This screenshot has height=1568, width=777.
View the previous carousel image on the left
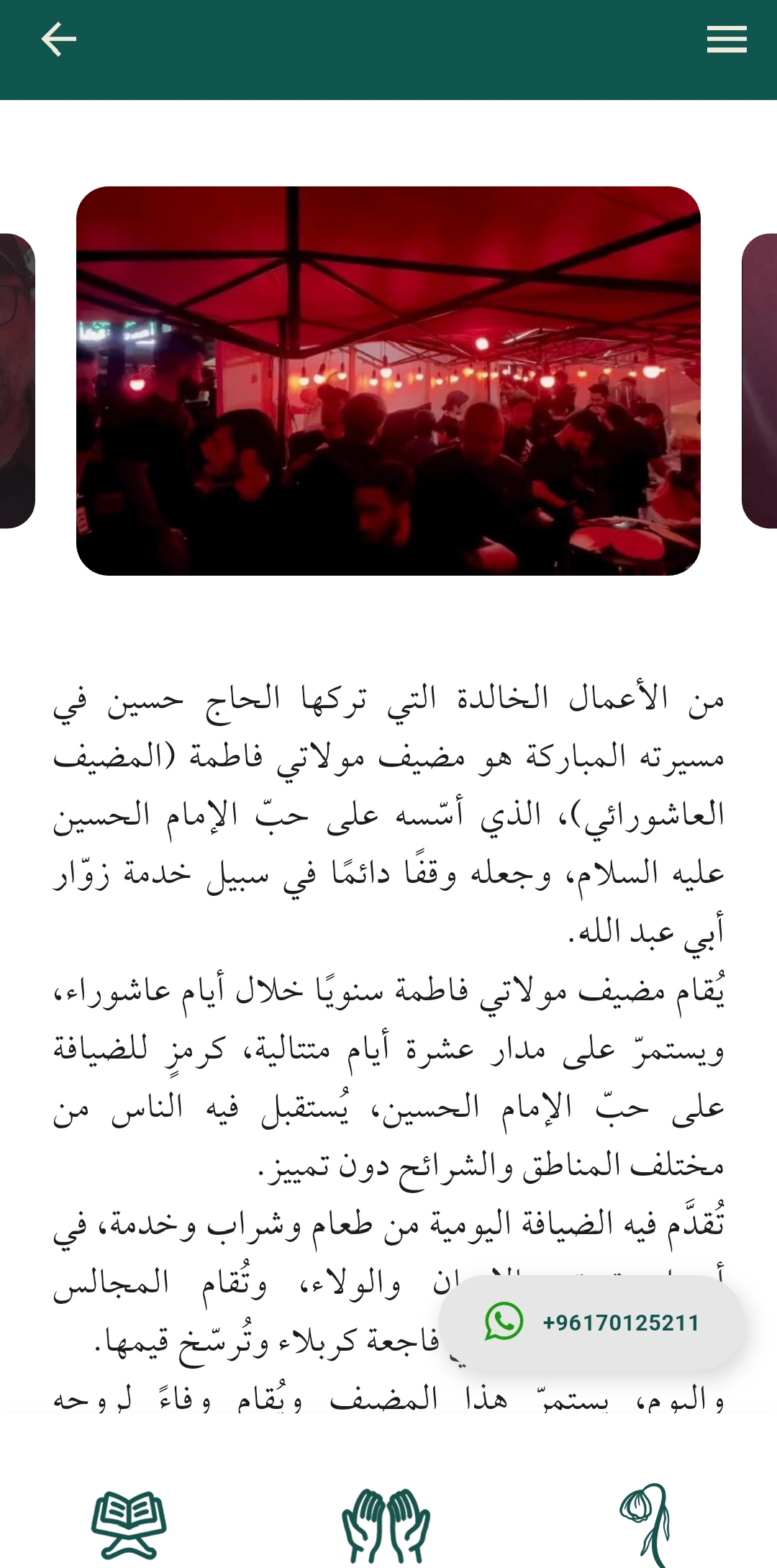(x=16, y=381)
